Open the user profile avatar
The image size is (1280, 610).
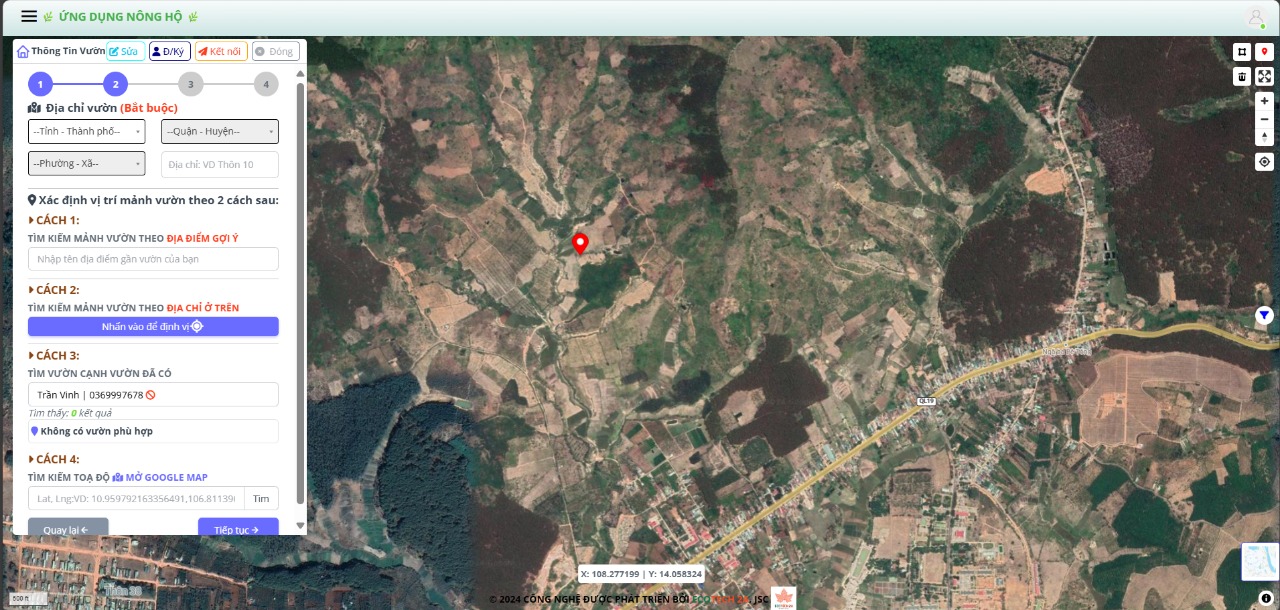tap(1255, 17)
